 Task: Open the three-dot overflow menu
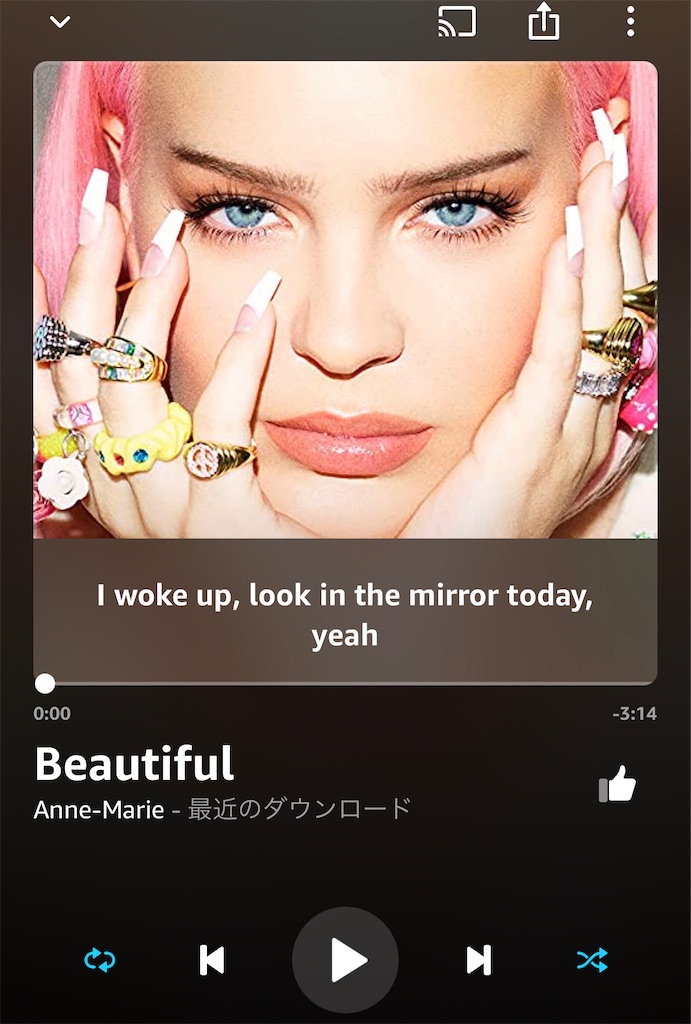click(x=630, y=22)
